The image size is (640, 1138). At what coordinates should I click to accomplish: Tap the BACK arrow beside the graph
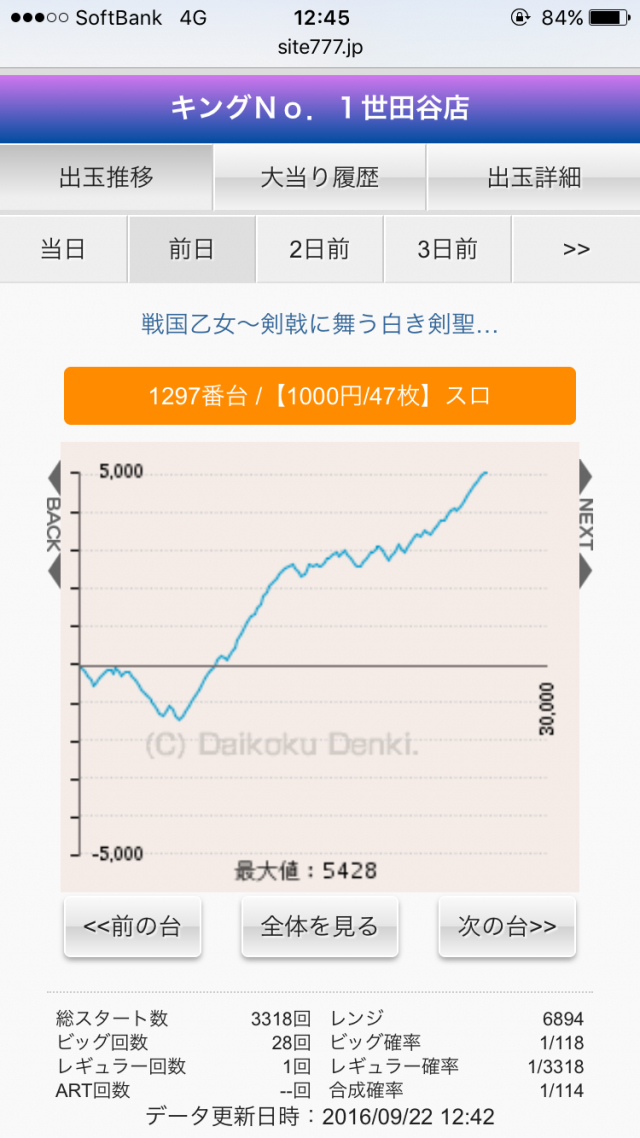(x=53, y=524)
